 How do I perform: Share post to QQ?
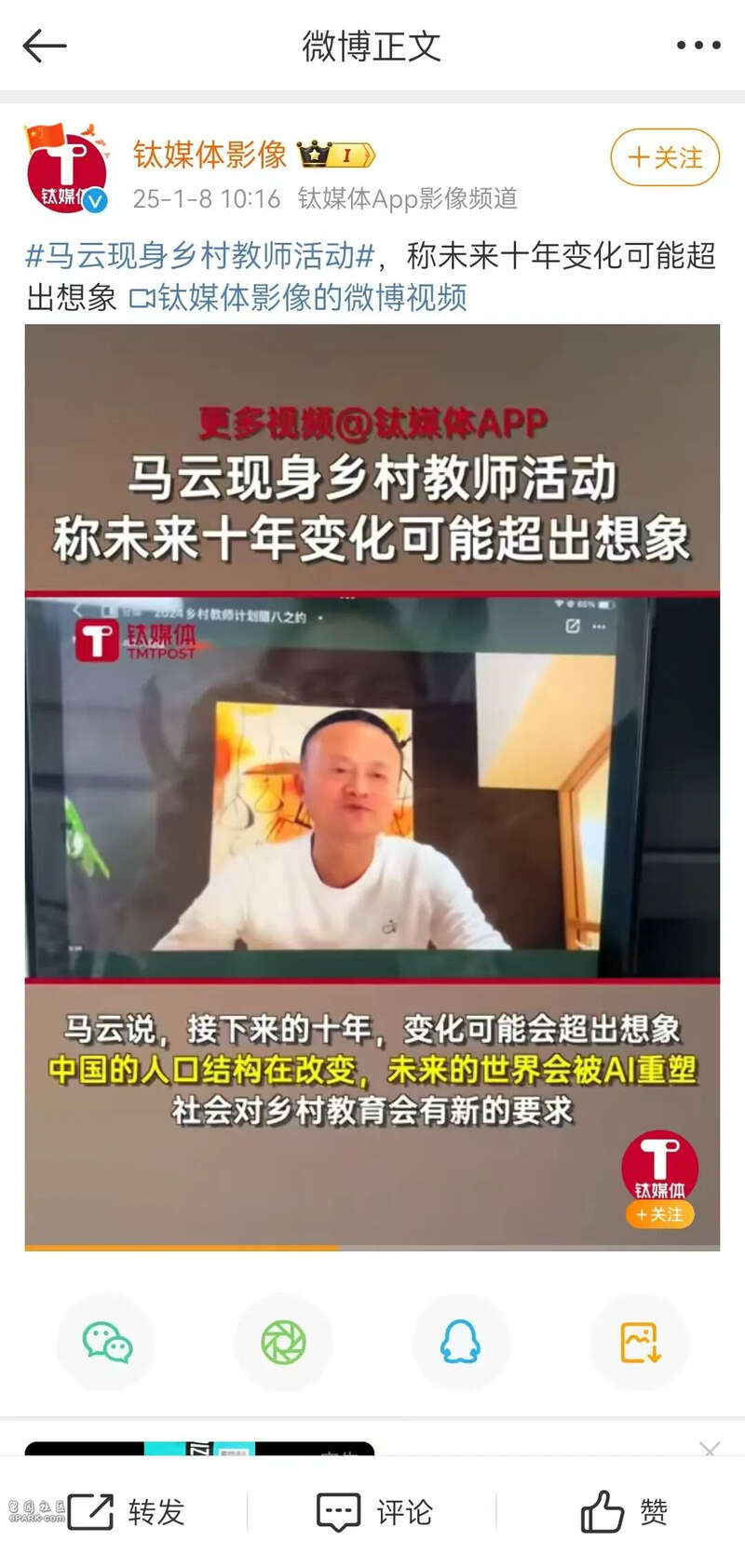[461, 1342]
